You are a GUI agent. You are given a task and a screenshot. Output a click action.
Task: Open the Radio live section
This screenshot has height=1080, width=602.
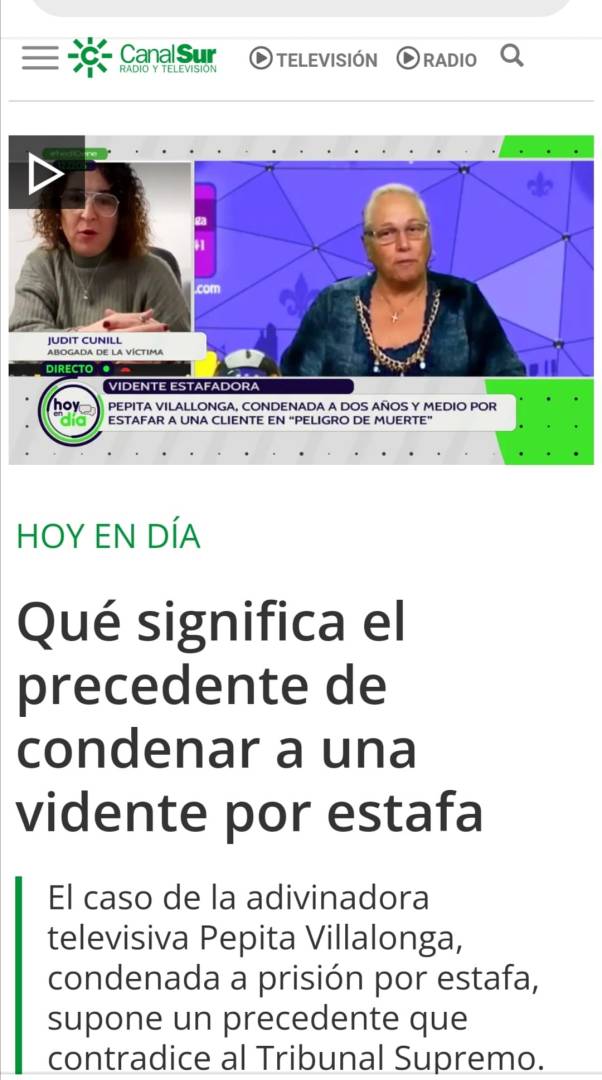[437, 59]
